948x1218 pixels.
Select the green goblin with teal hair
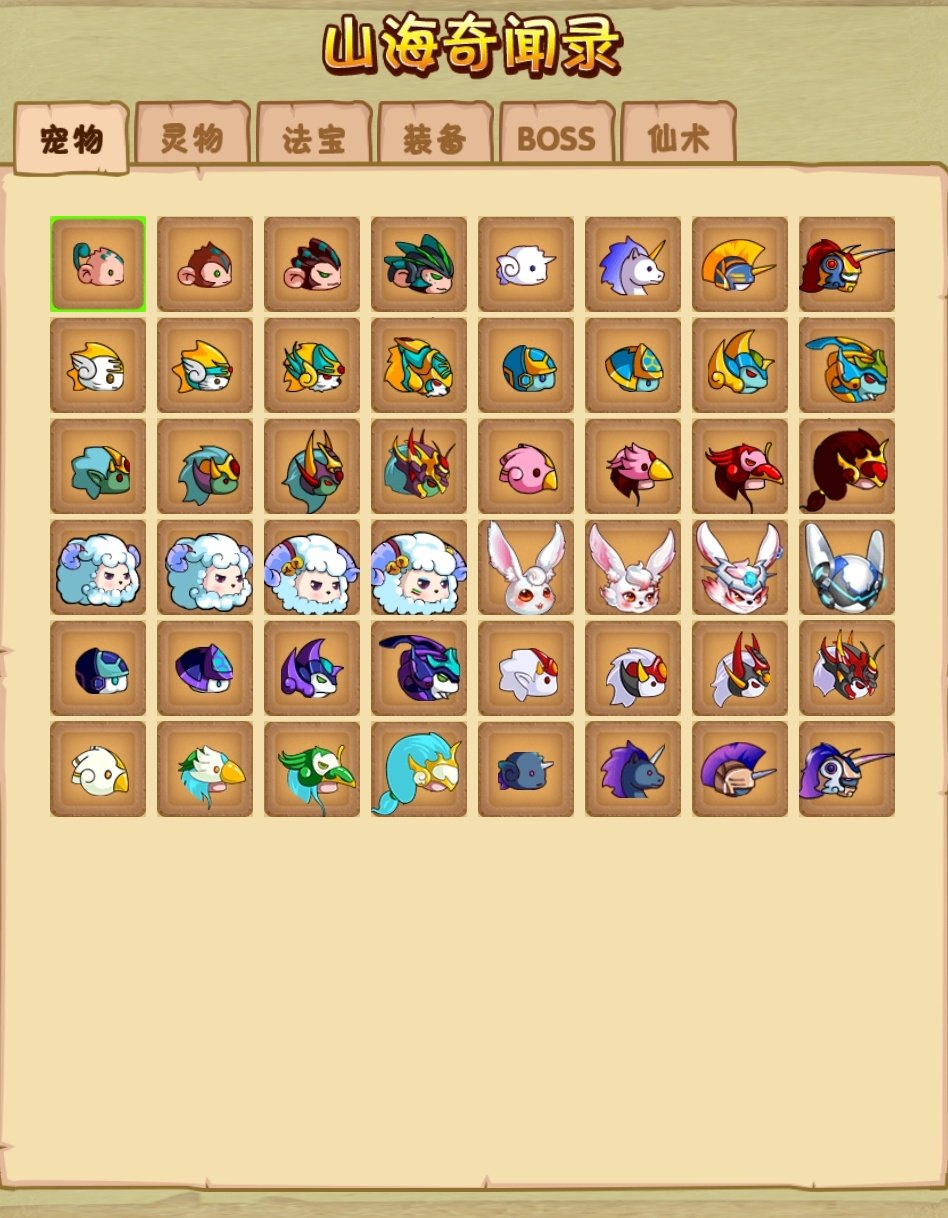98,467
